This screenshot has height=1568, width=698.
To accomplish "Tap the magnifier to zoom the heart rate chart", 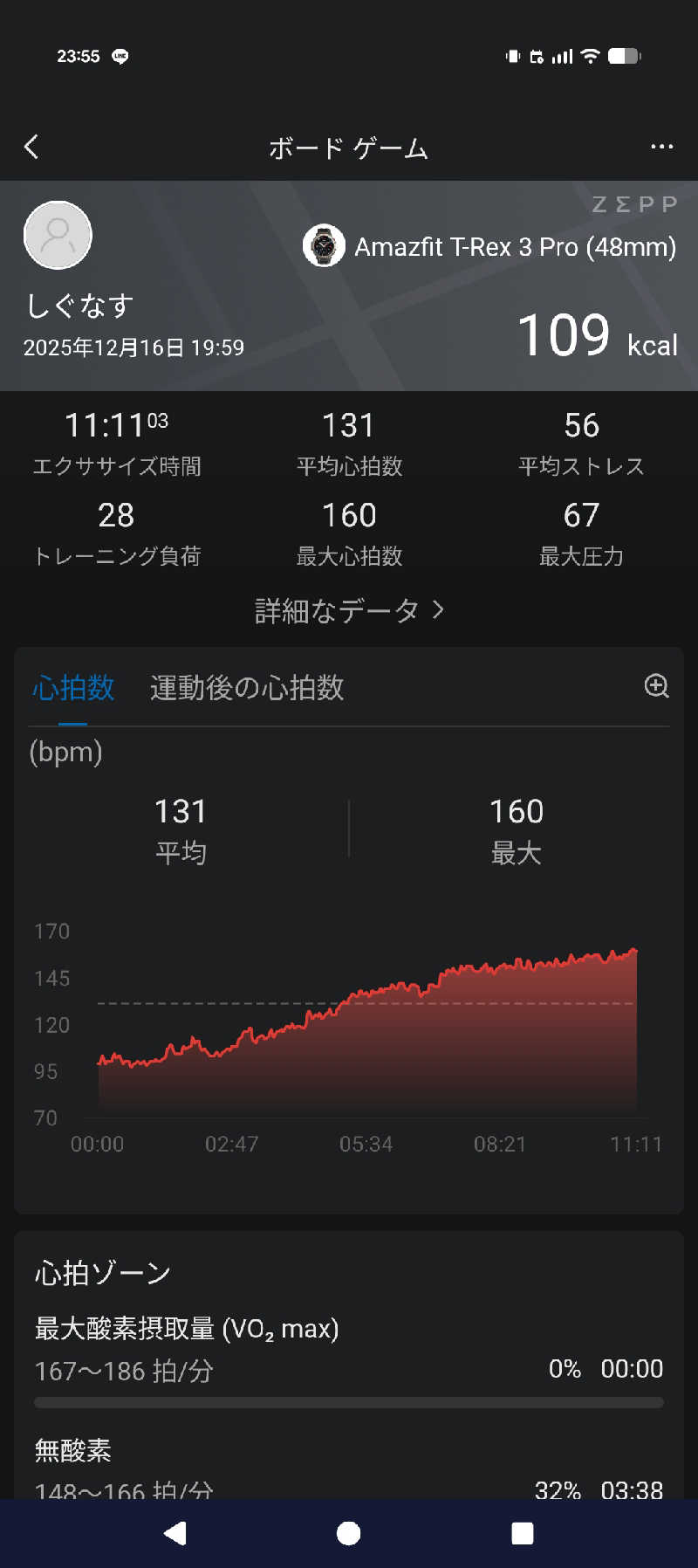I will pyautogui.click(x=657, y=688).
